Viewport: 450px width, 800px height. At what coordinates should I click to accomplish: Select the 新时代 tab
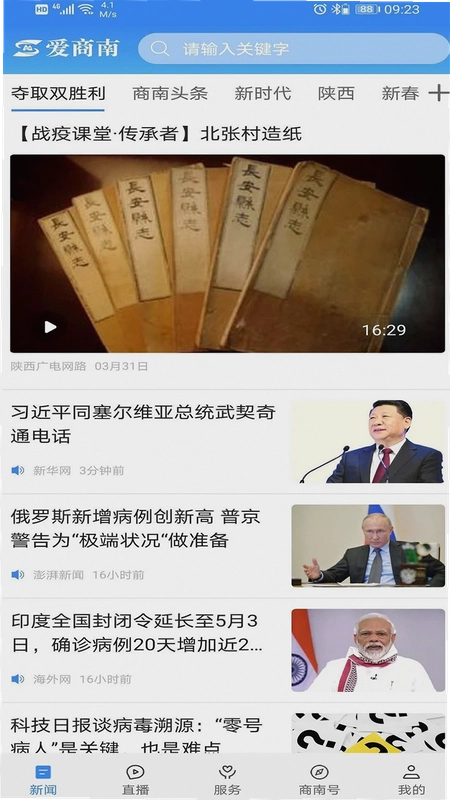(262, 93)
